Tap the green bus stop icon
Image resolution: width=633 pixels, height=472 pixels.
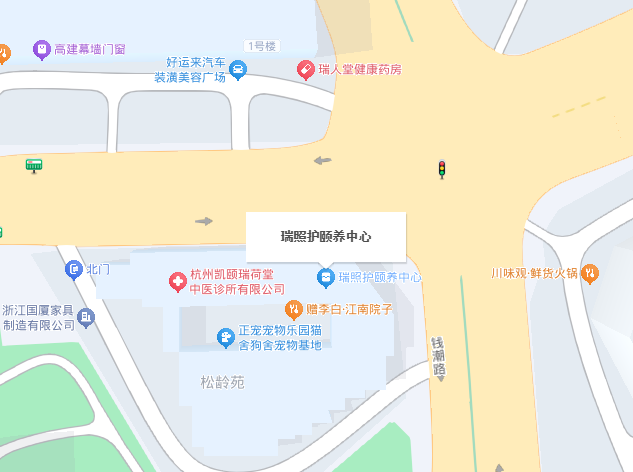click(34, 166)
